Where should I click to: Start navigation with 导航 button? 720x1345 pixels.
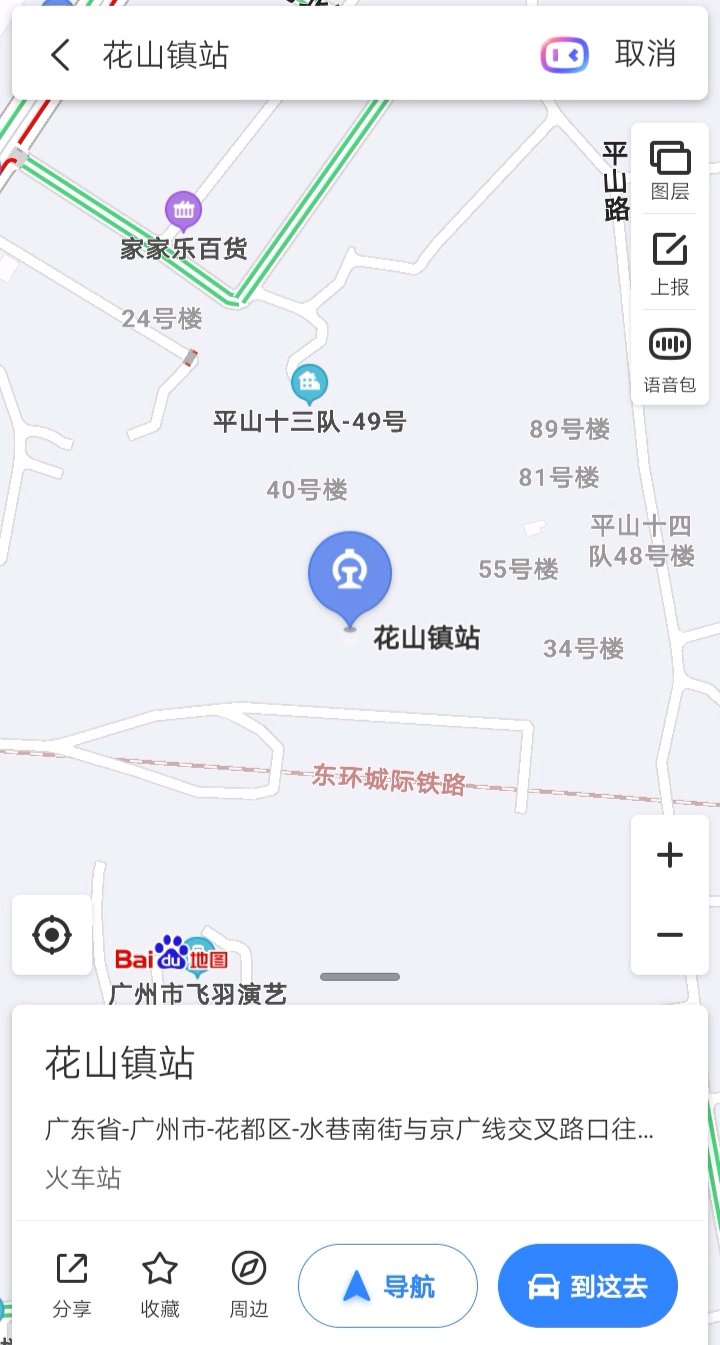[x=388, y=1286]
